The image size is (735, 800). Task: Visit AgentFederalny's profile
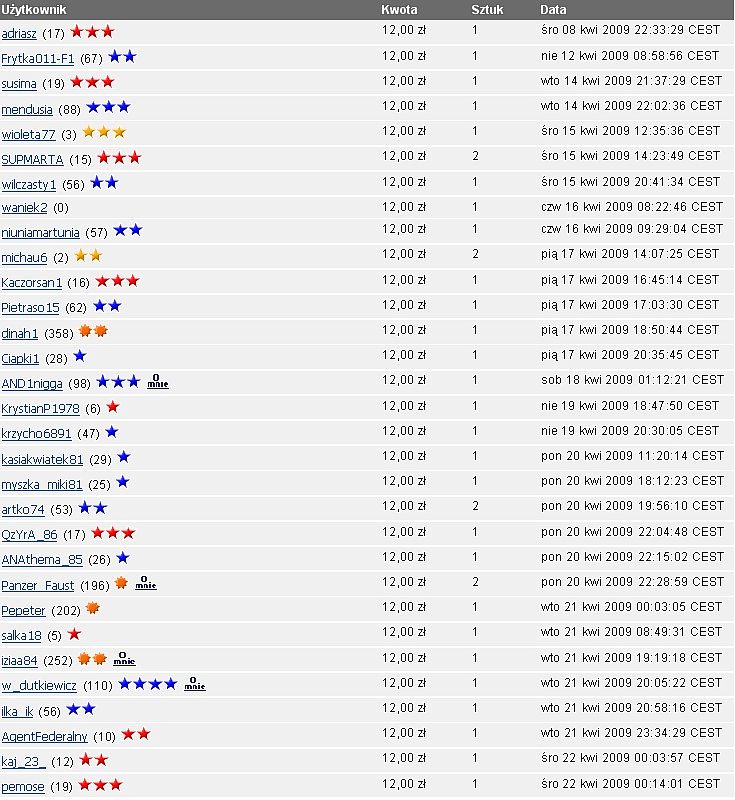(44, 737)
